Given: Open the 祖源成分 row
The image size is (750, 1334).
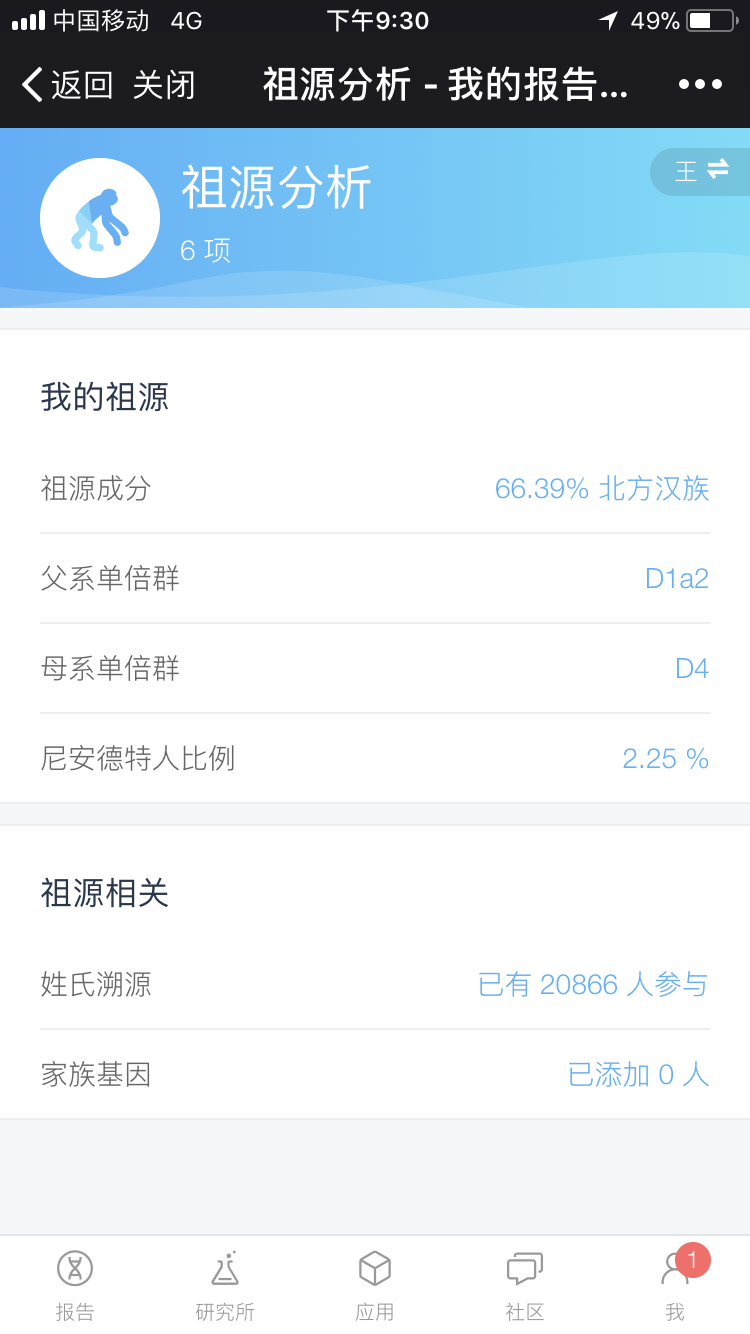Looking at the screenshot, I should 375,488.
